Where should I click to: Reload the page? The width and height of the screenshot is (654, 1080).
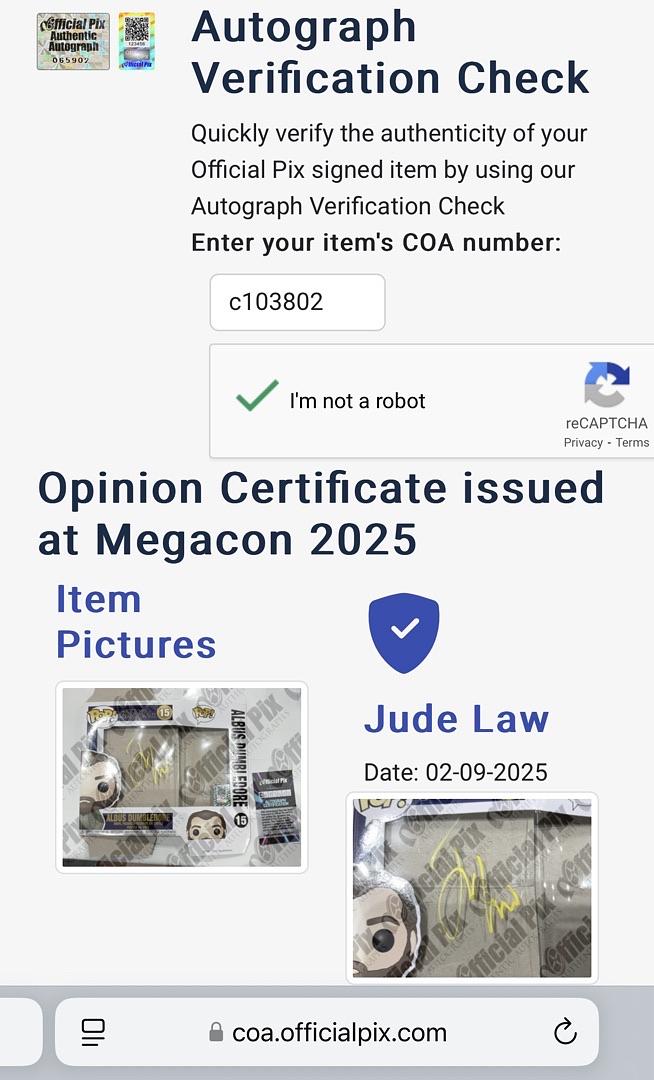[x=565, y=1032]
